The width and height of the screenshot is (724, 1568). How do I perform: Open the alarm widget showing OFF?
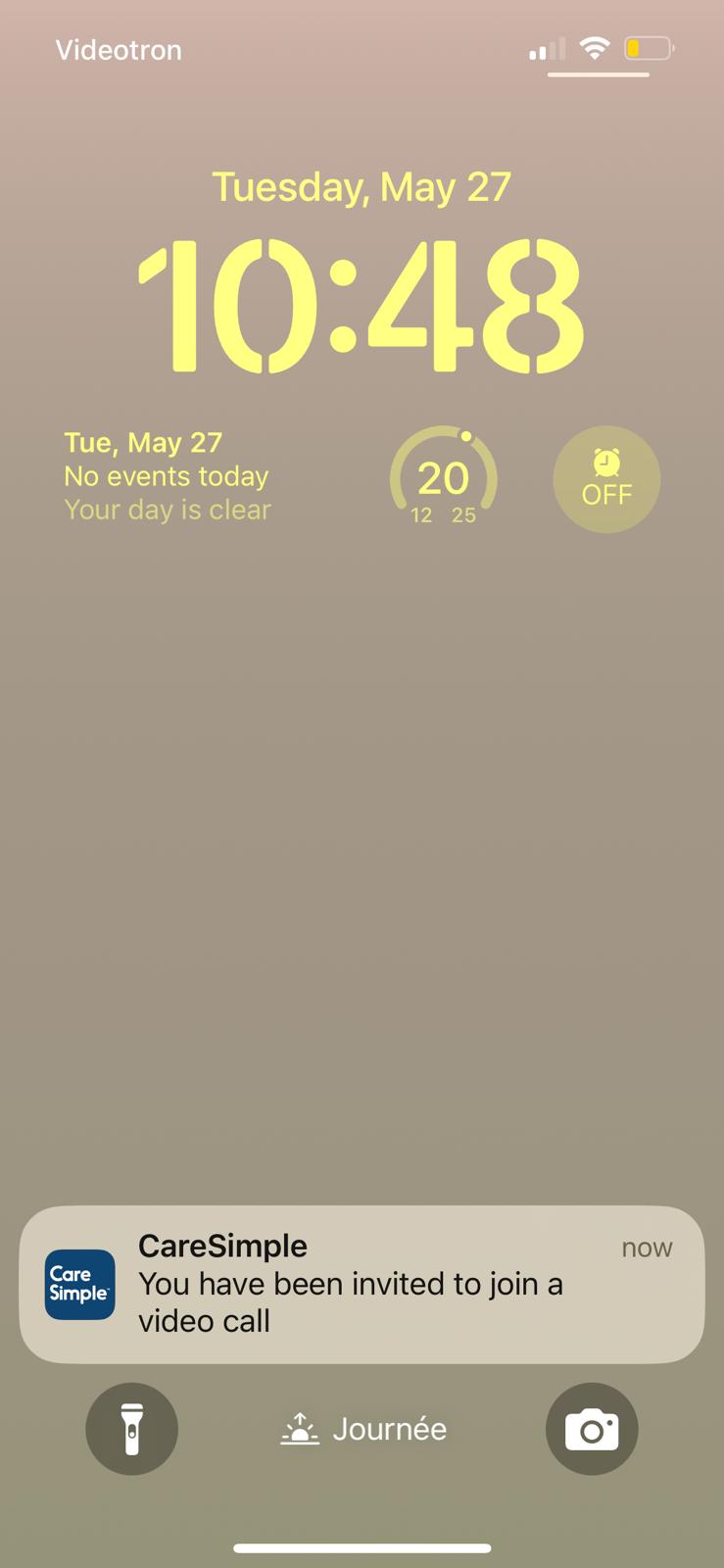point(606,479)
